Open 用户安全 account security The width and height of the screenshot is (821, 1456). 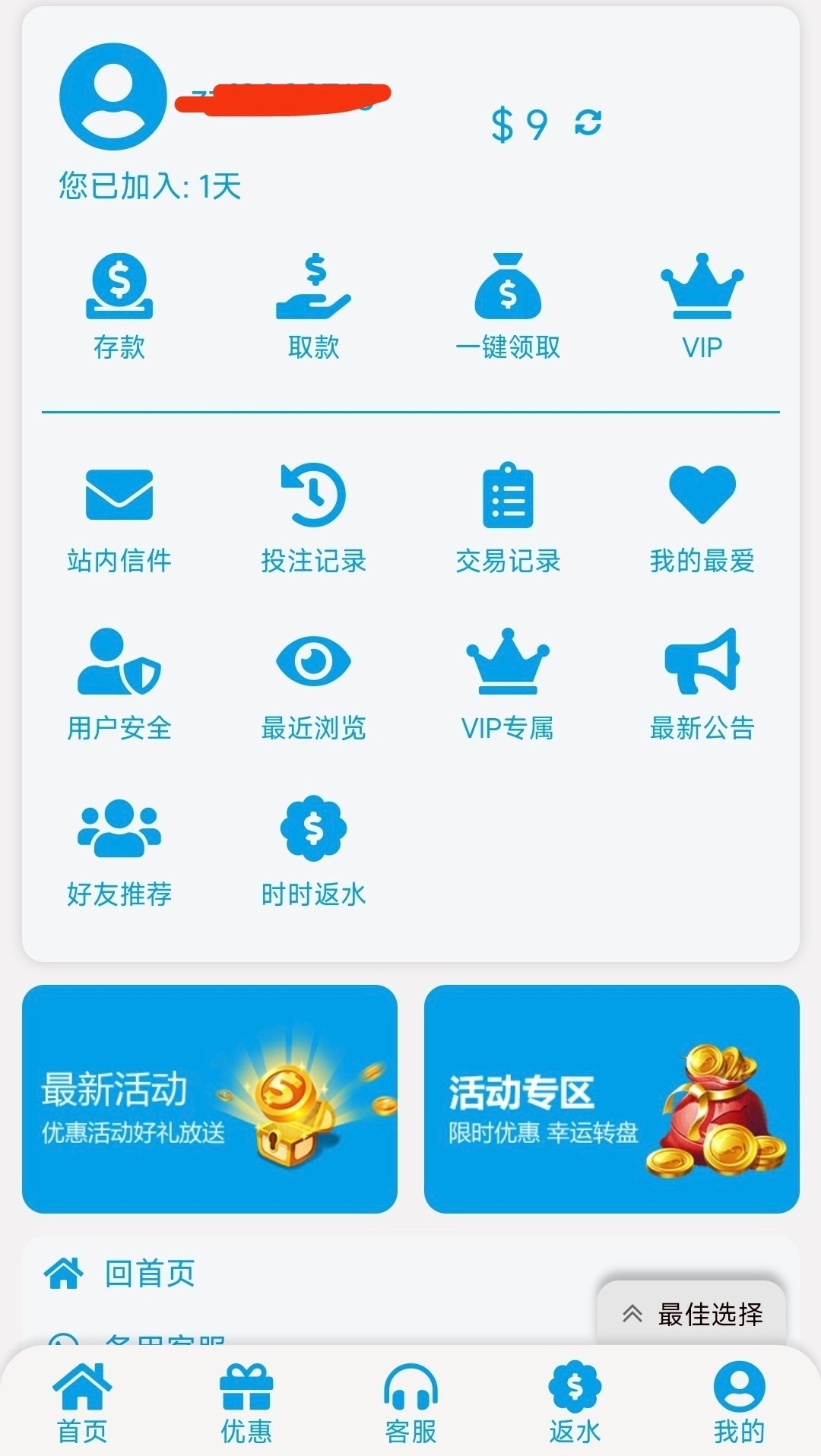[119, 684]
